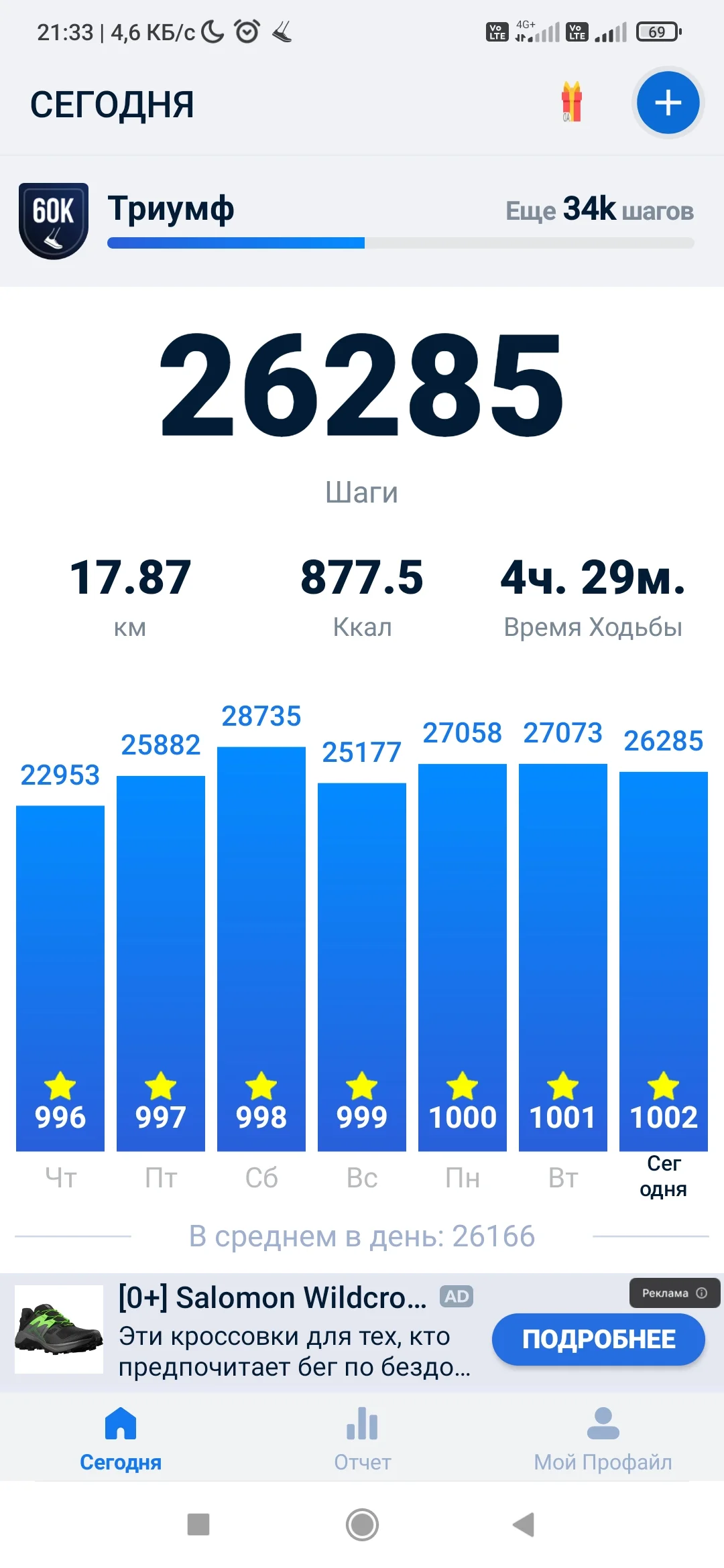This screenshot has height=1568, width=724.
Task: Go back with the system back button
Action: tap(524, 1524)
